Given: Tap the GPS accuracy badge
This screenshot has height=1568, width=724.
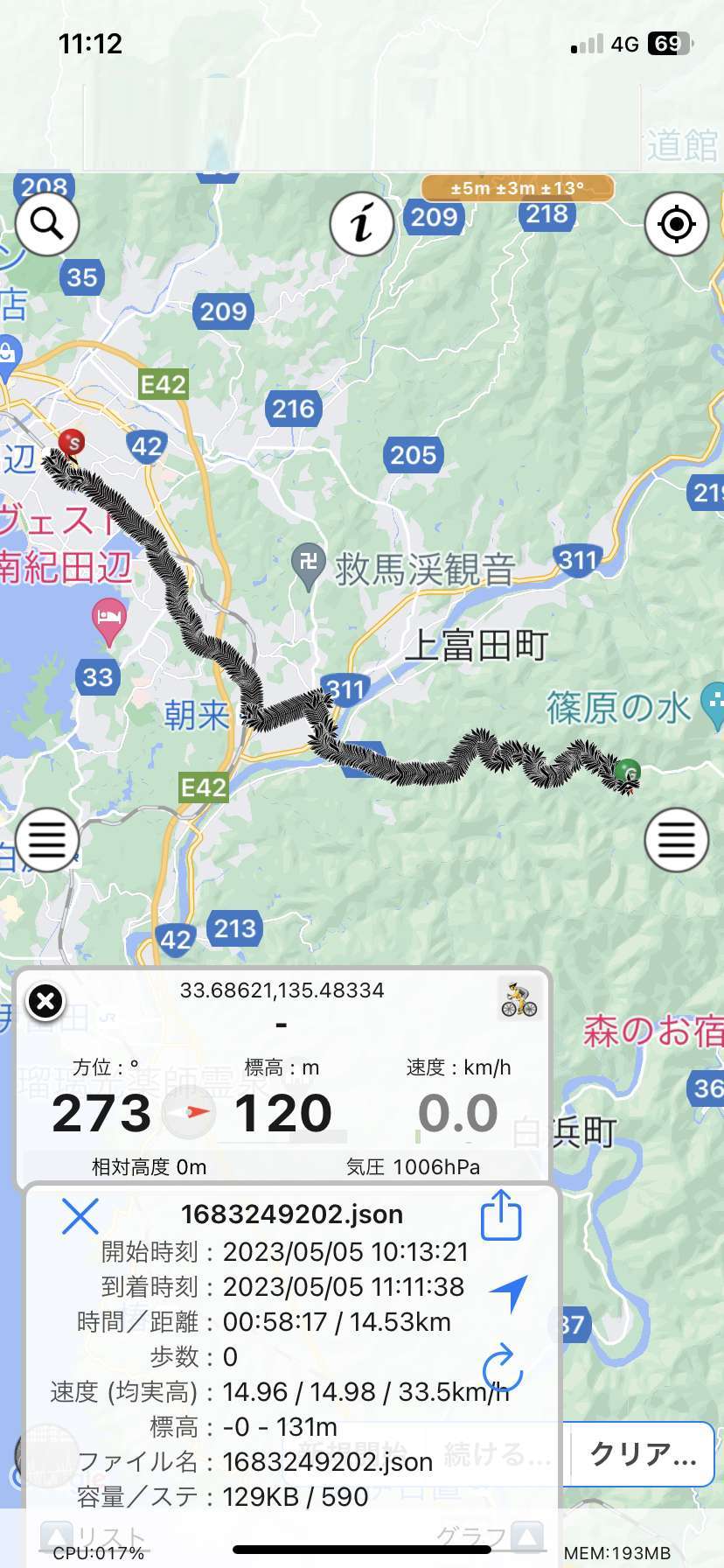Looking at the screenshot, I should point(518,188).
